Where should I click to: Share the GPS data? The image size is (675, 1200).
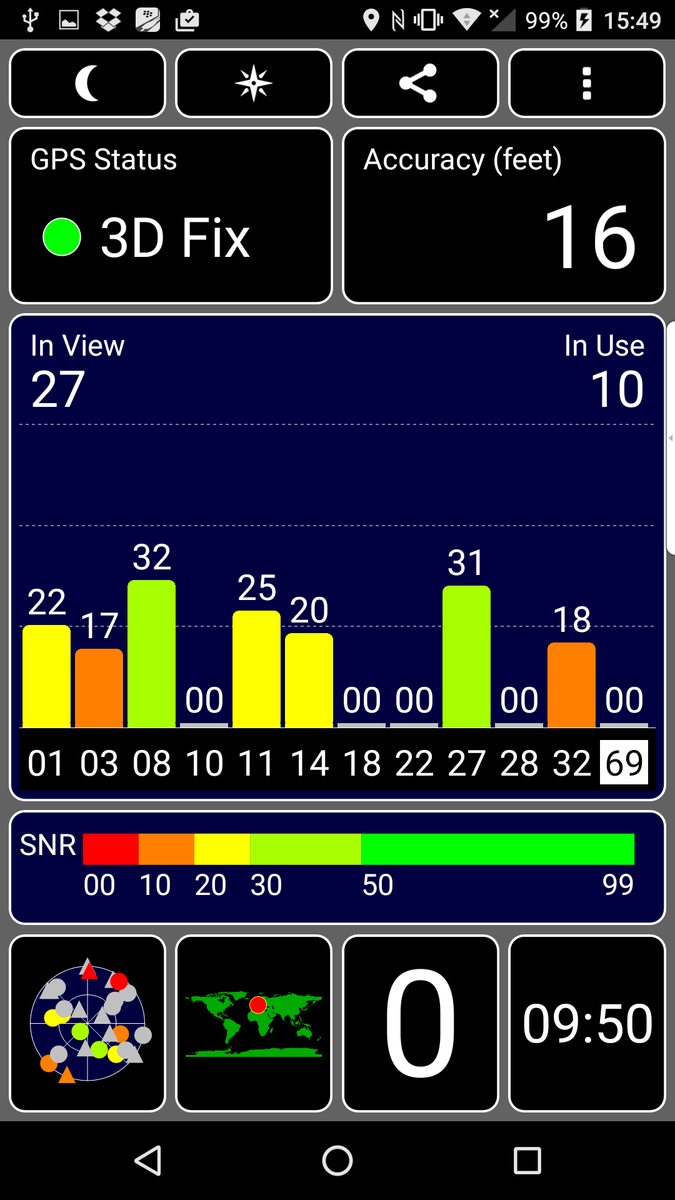pyautogui.click(x=420, y=83)
